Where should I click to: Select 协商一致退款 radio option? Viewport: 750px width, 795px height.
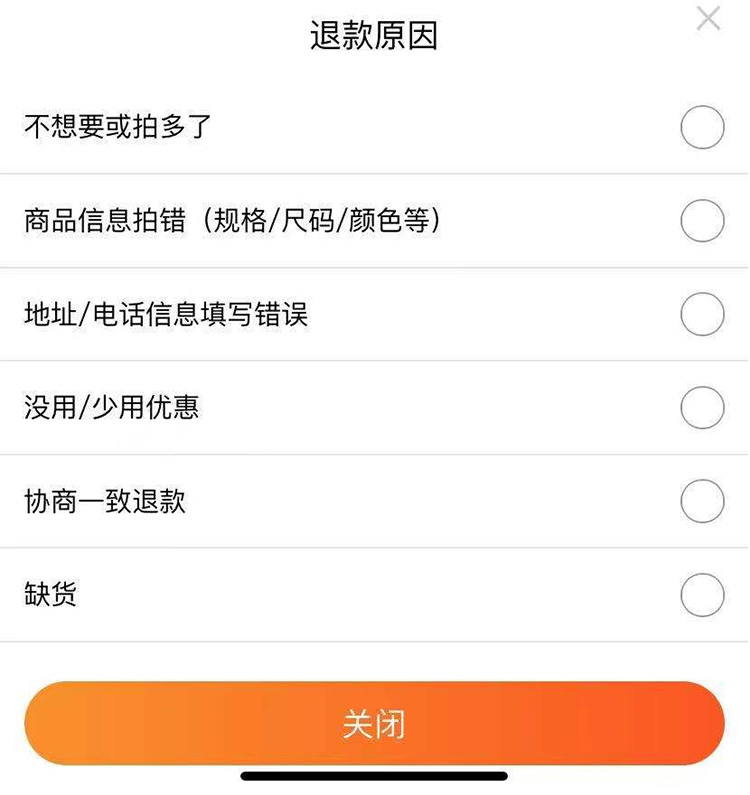coord(702,501)
